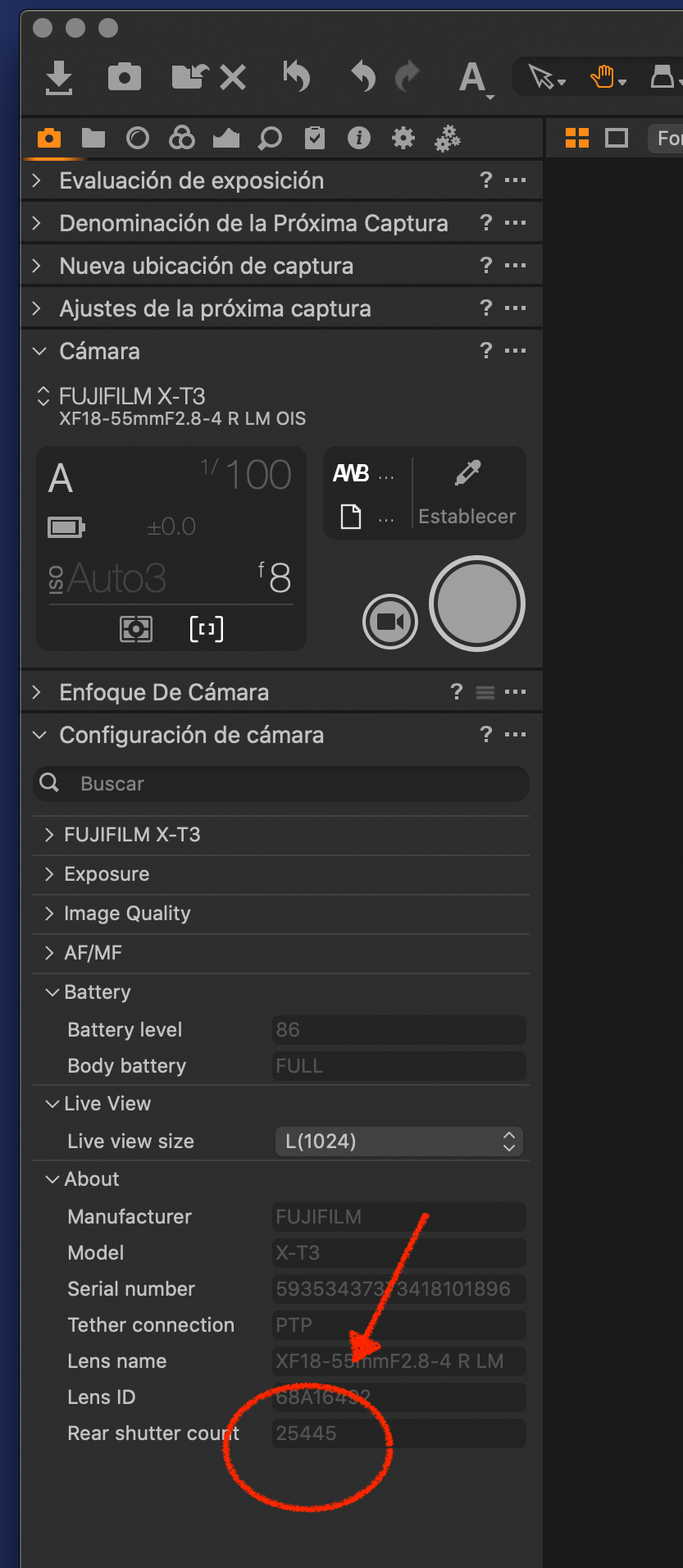683x1568 pixels.
Task: Click the camera capture toolbar icon
Action: 125,78
